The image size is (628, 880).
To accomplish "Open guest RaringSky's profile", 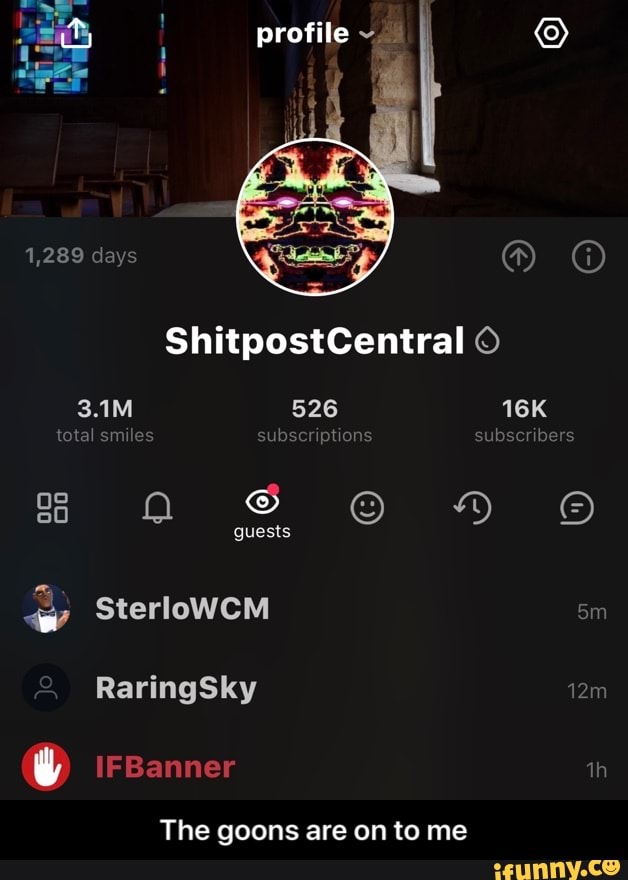I will (x=175, y=688).
